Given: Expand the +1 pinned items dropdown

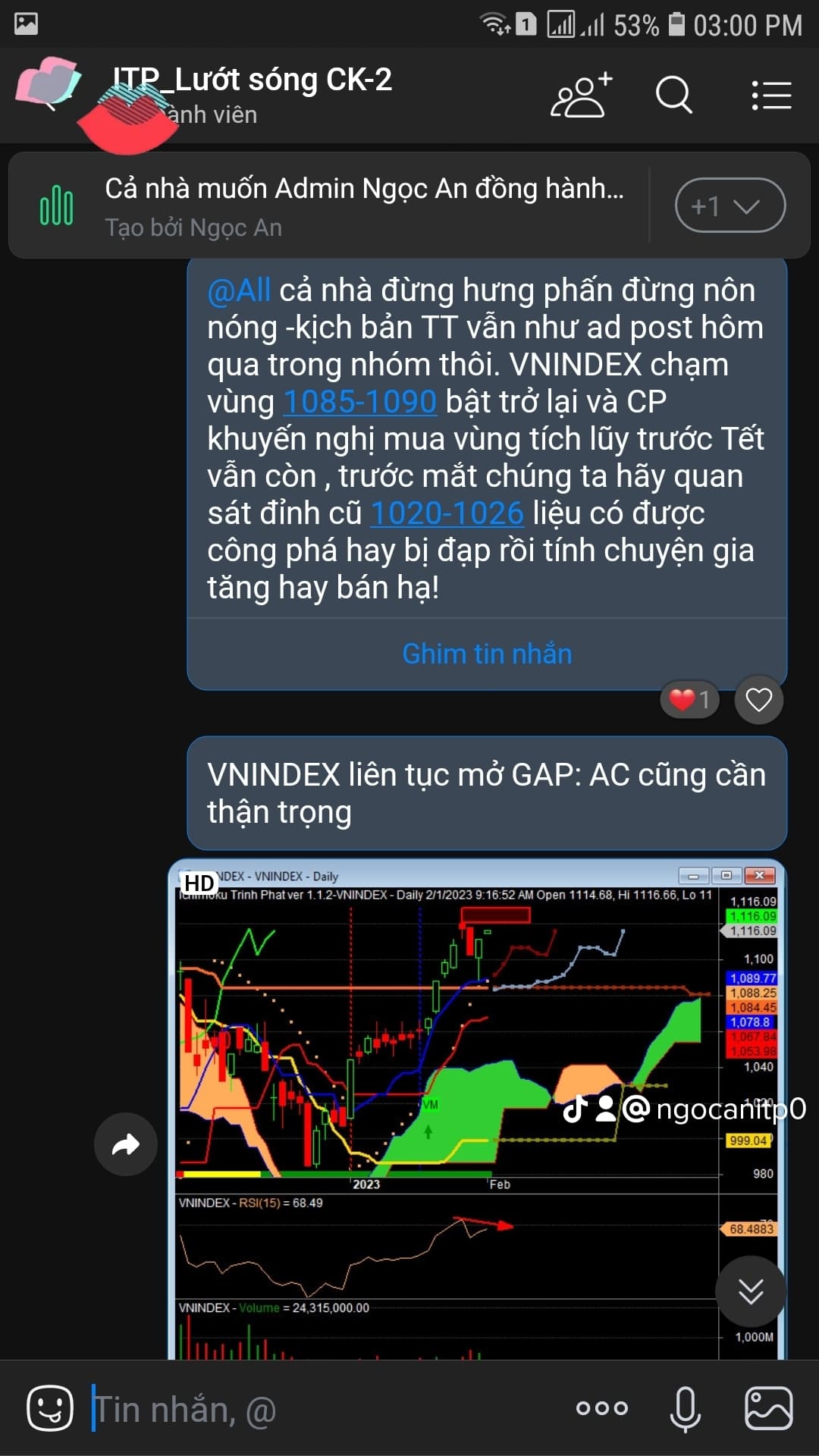Looking at the screenshot, I should click(730, 206).
